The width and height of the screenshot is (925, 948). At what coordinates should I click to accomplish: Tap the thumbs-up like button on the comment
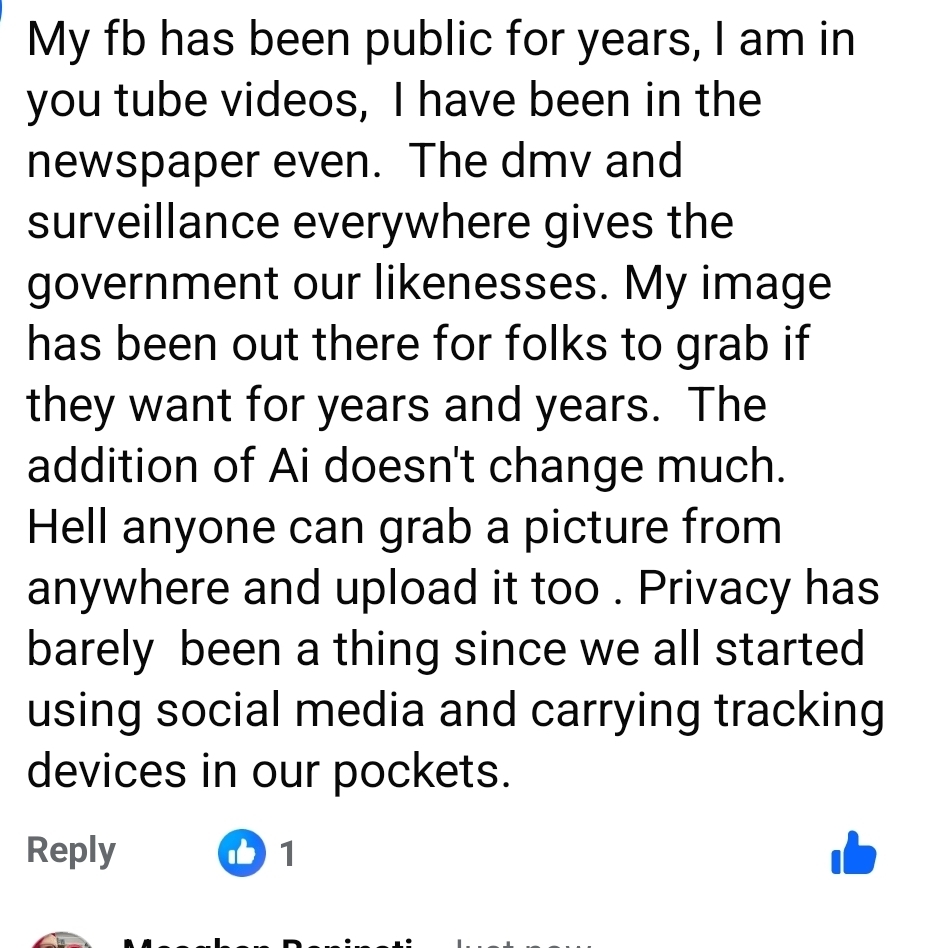tap(852, 854)
